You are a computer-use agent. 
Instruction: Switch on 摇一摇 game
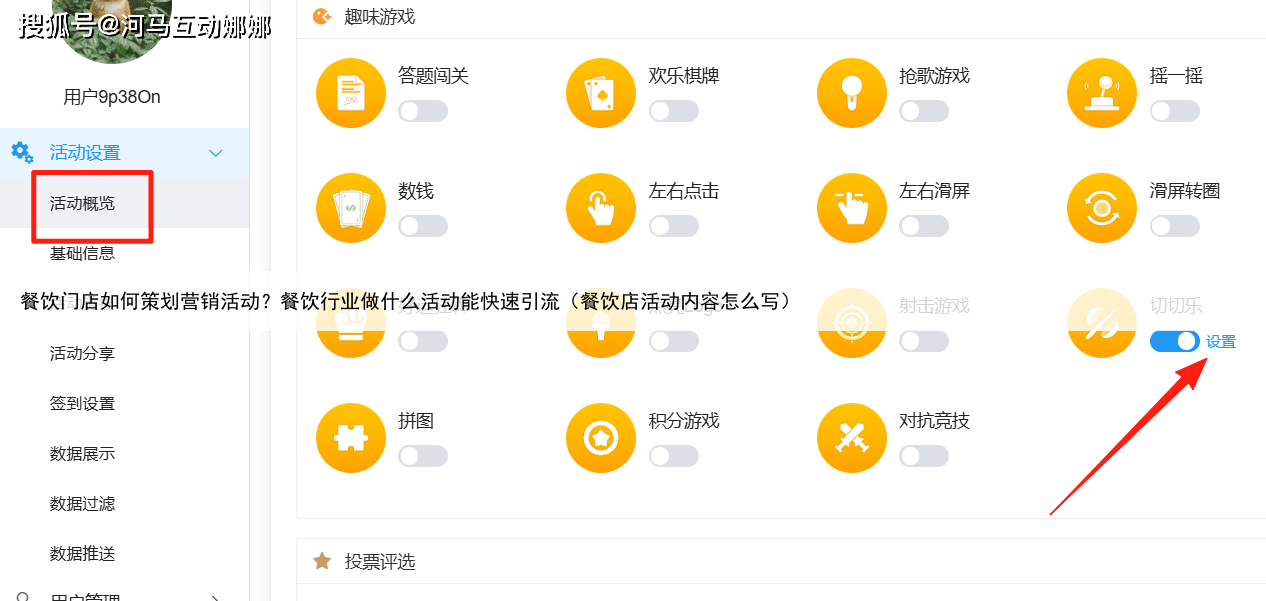pos(1174,111)
